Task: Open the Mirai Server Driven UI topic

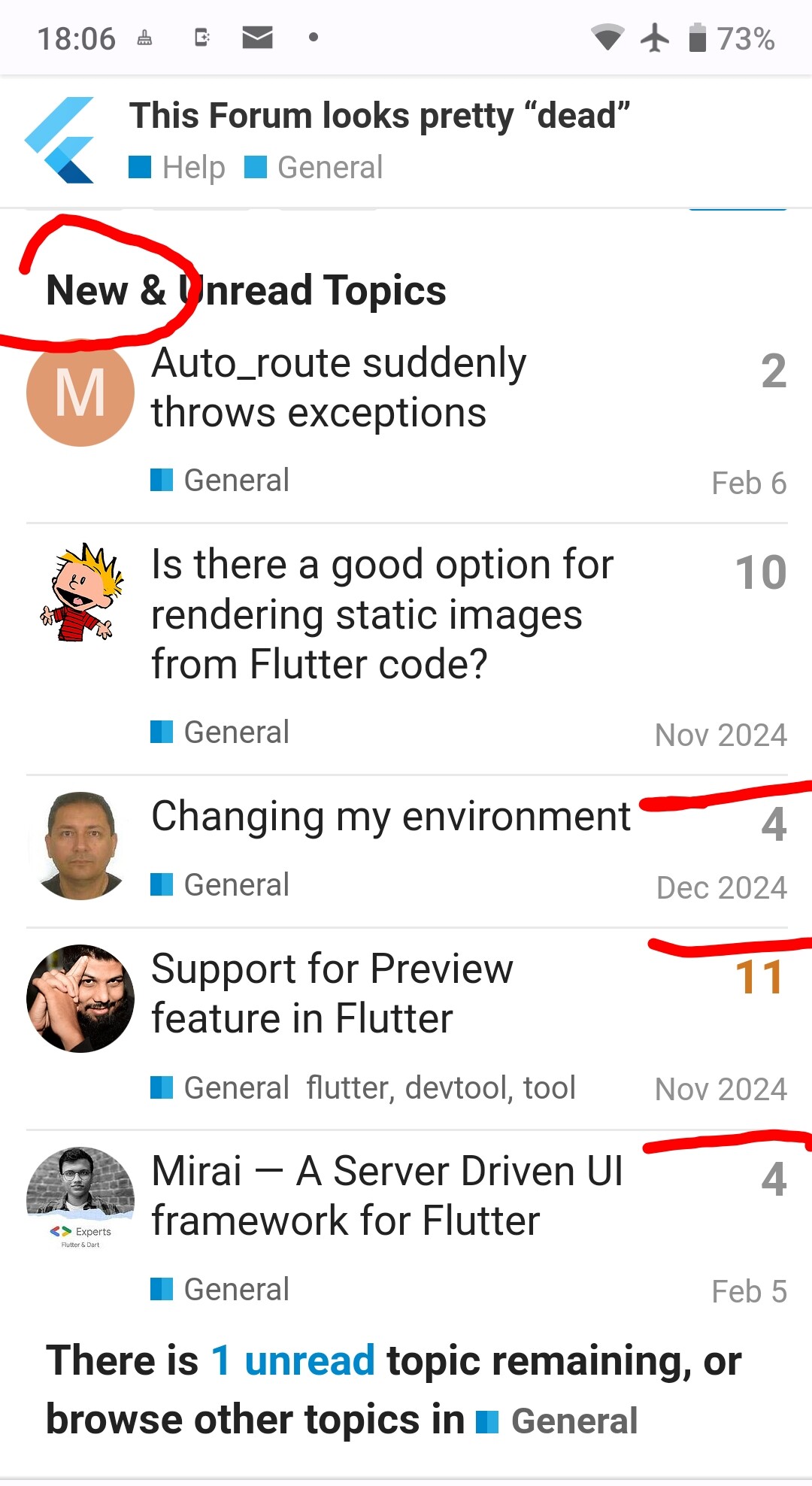Action: (x=387, y=1196)
